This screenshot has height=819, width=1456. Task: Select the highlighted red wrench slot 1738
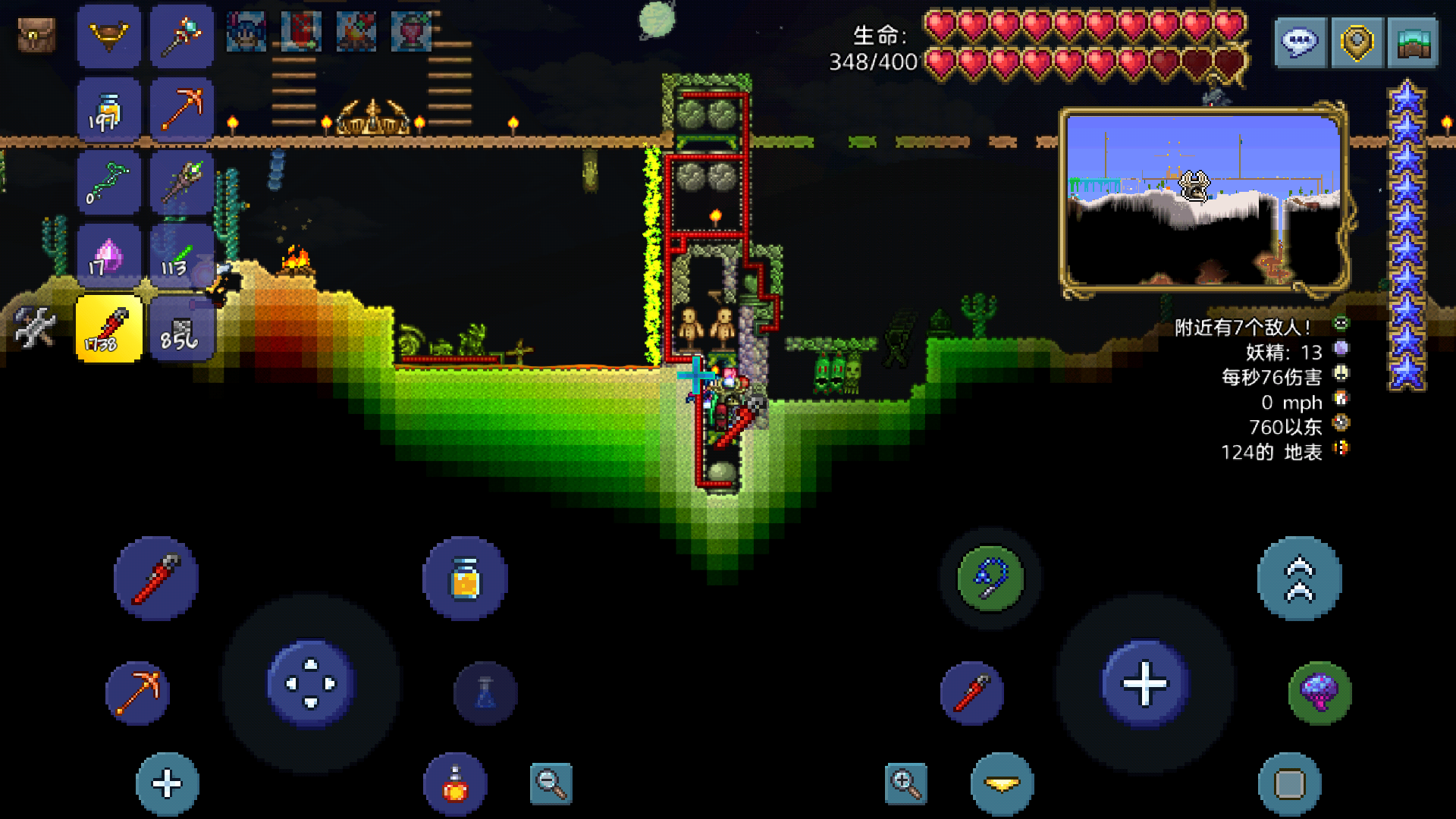tap(108, 330)
